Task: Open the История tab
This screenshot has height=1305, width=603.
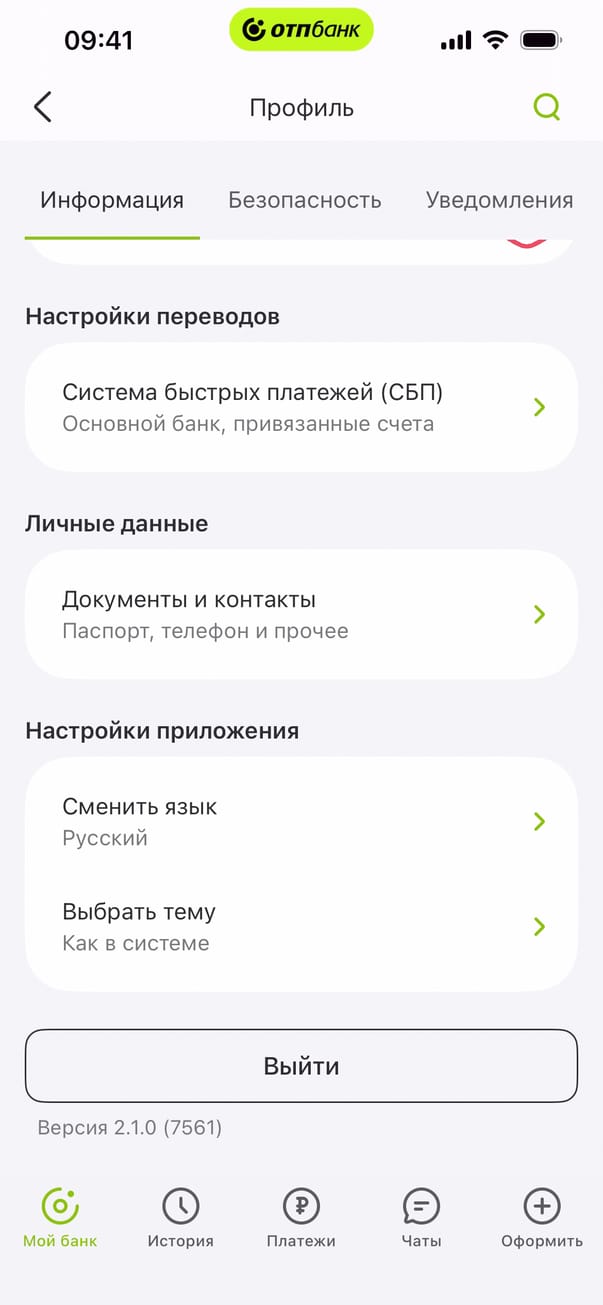Action: (x=181, y=1218)
